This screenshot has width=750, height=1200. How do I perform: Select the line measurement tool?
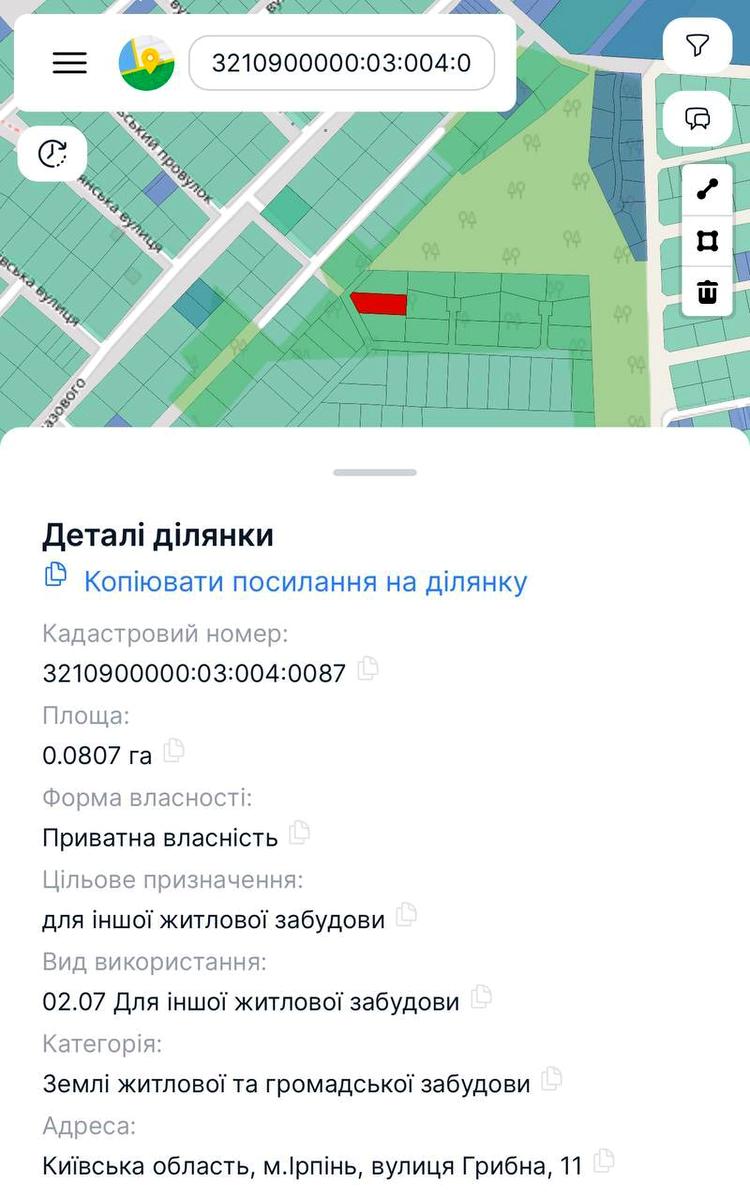click(x=708, y=190)
